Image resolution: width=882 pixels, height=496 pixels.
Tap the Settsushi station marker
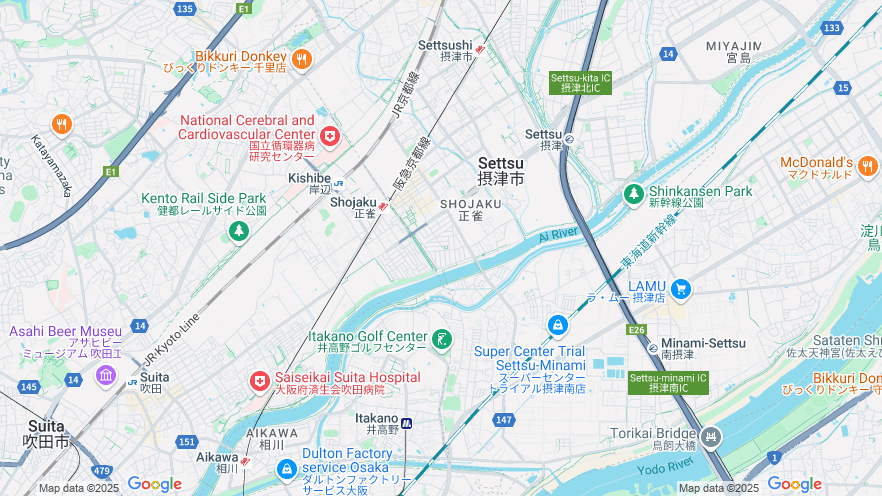tap(480, 48)
